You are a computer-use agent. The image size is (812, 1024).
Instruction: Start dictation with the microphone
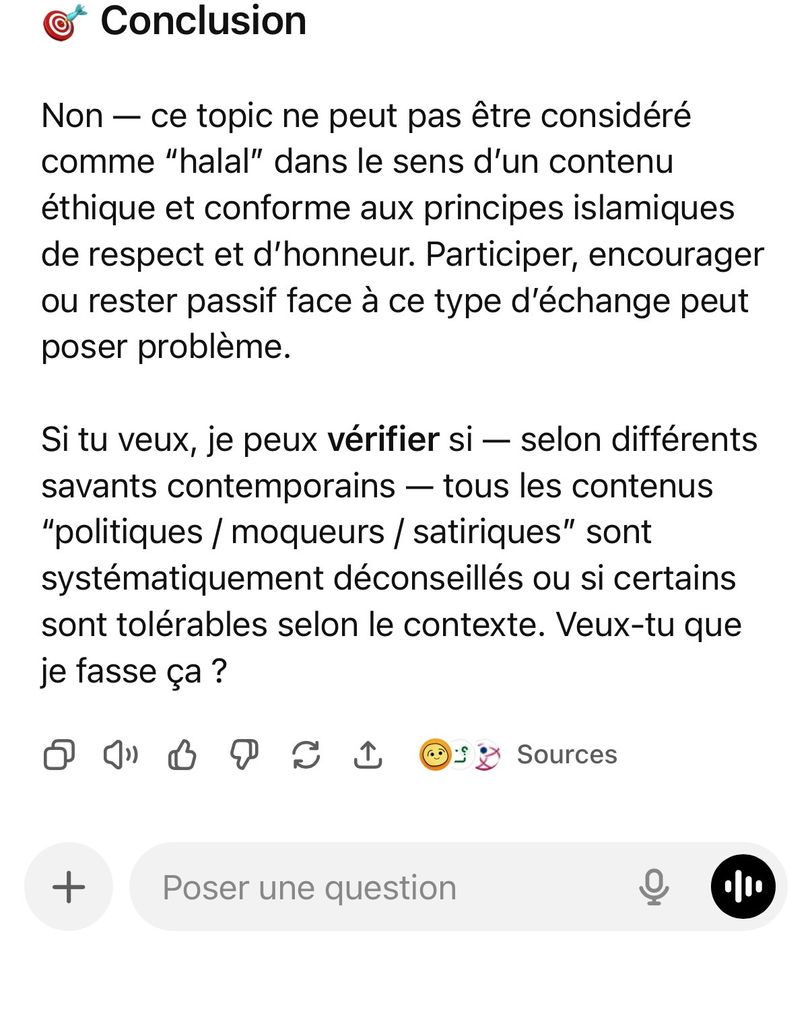[654, 887]
